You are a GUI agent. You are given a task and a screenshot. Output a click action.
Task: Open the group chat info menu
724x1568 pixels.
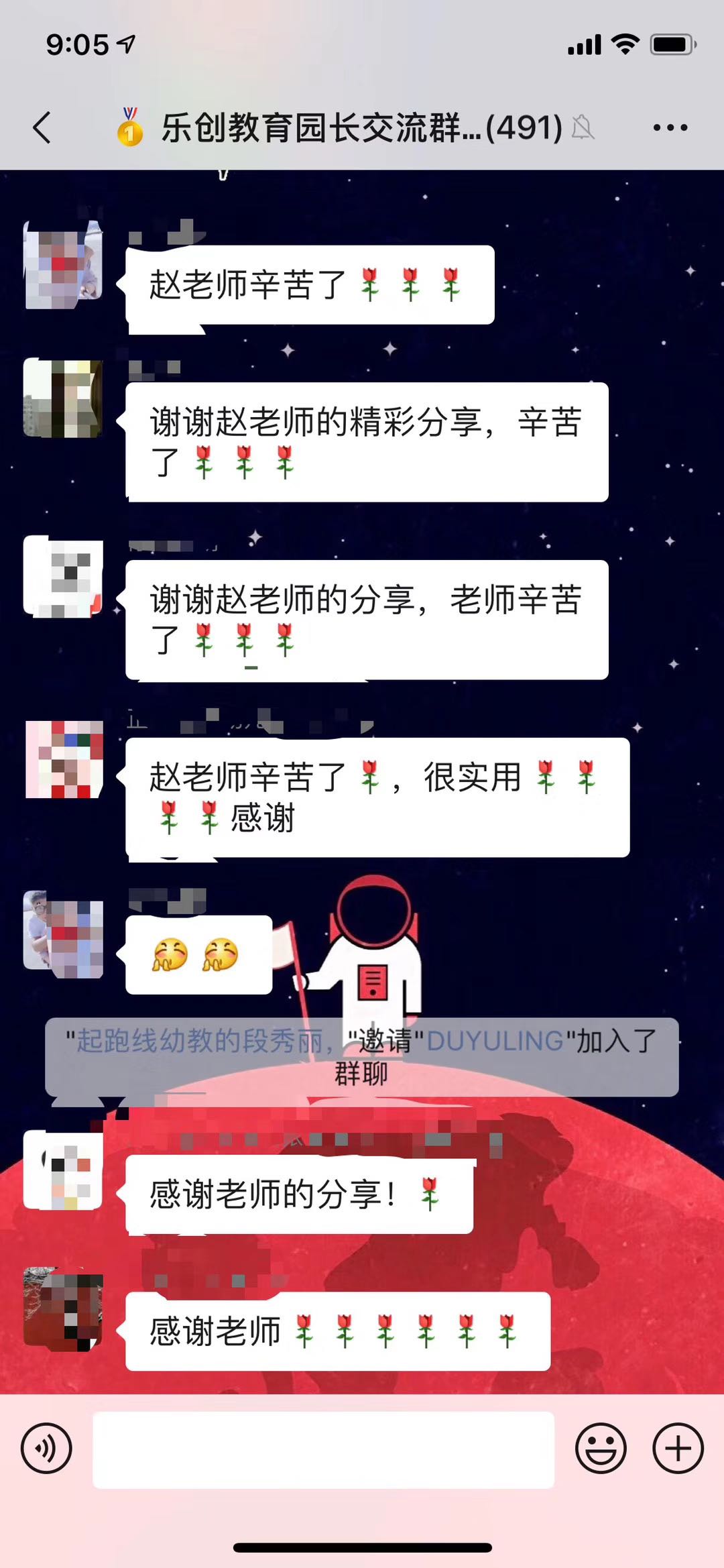670,127
